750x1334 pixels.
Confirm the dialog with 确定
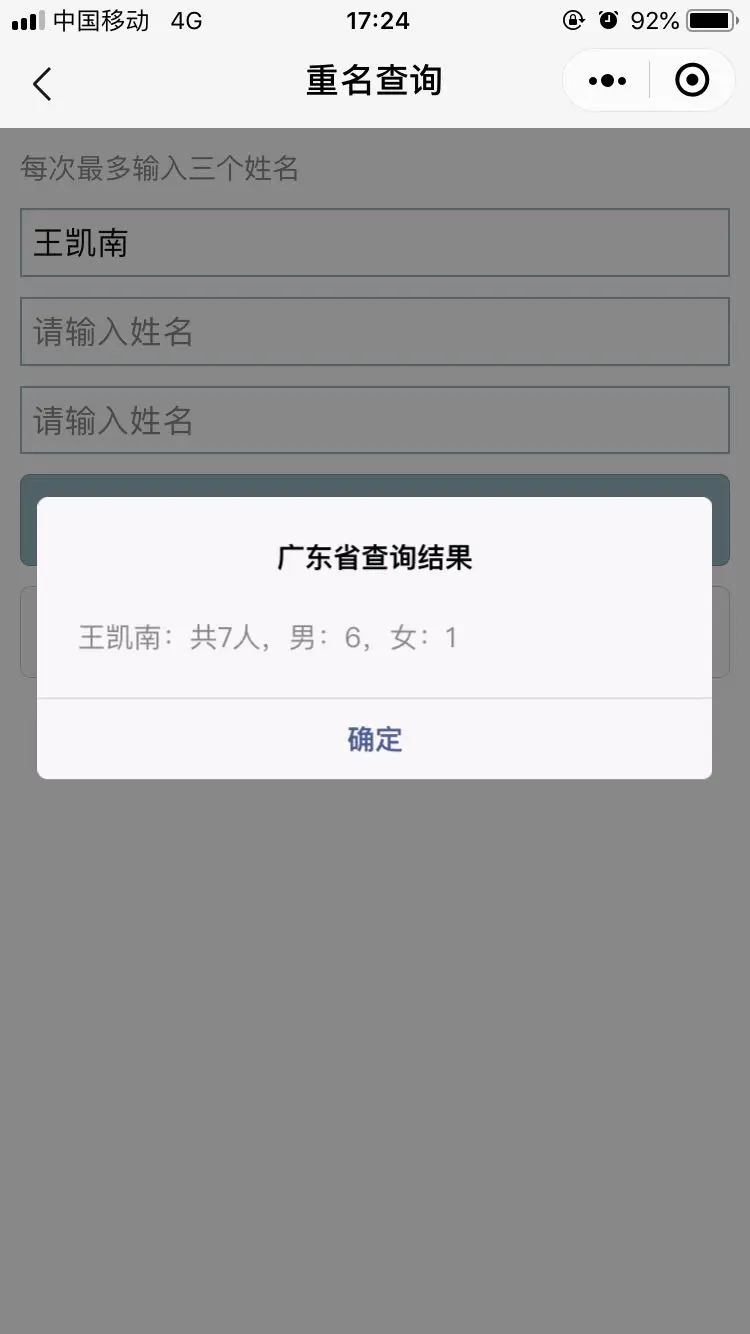point(375,739)
